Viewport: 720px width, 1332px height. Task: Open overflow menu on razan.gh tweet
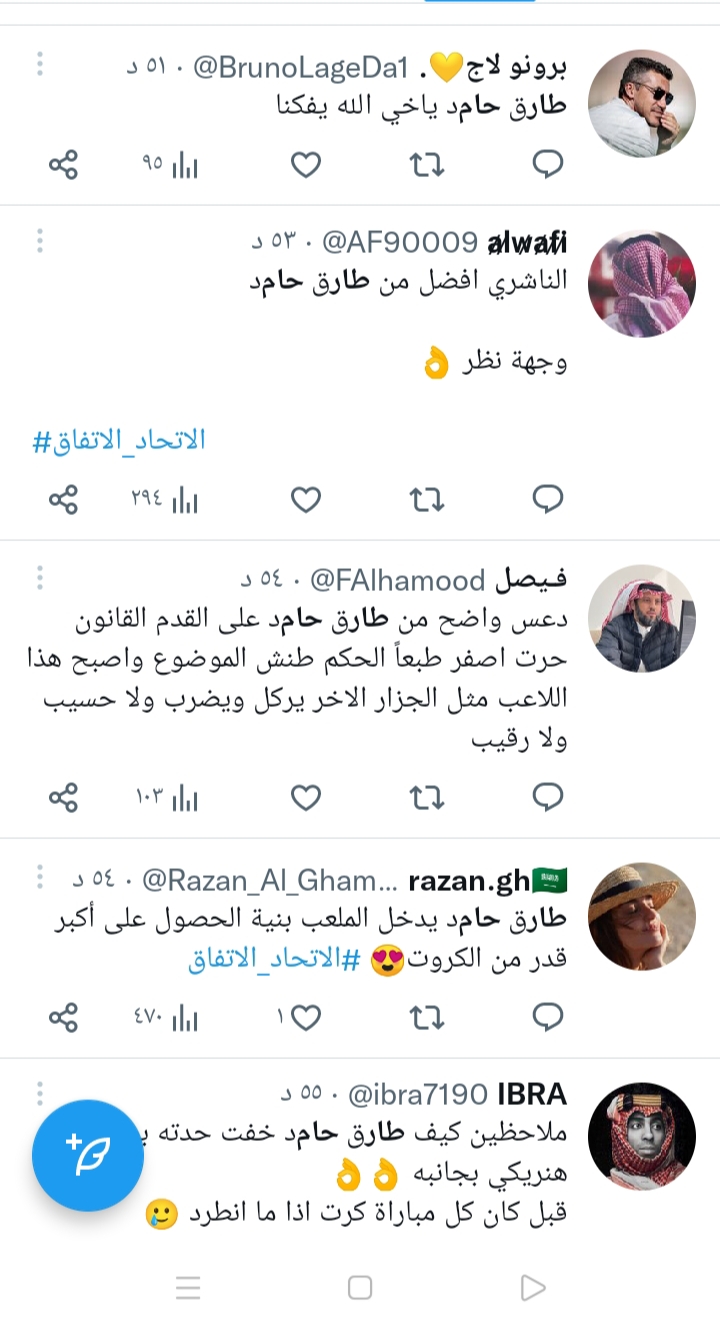coord(40,877)
